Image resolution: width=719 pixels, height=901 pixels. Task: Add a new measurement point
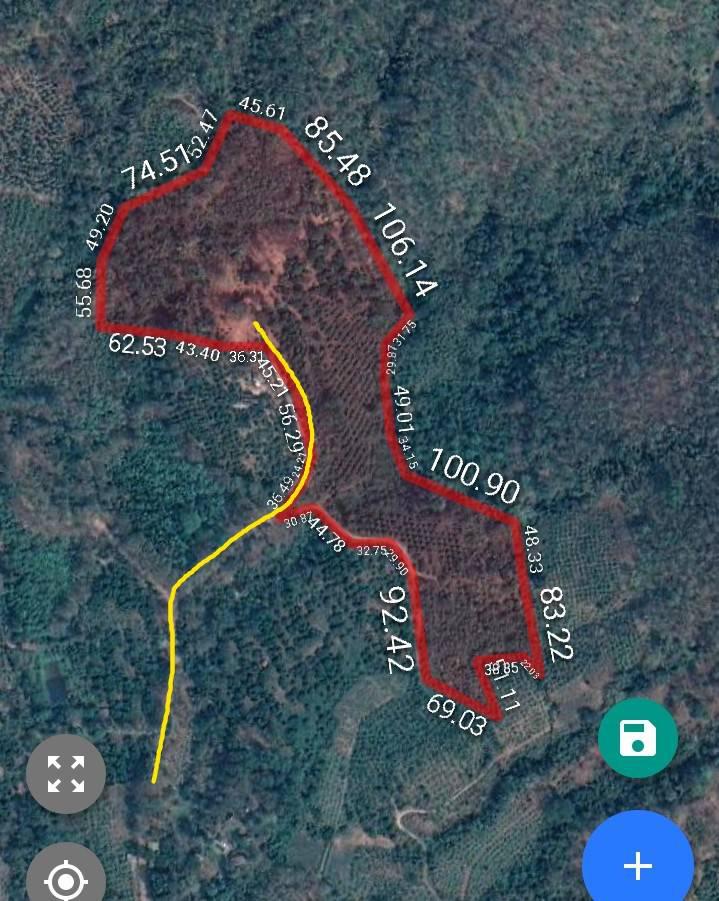point(638,863)
